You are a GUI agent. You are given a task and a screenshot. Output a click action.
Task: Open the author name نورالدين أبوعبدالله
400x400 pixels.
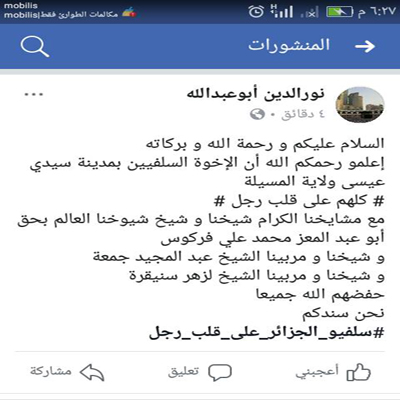coord(255,94)
